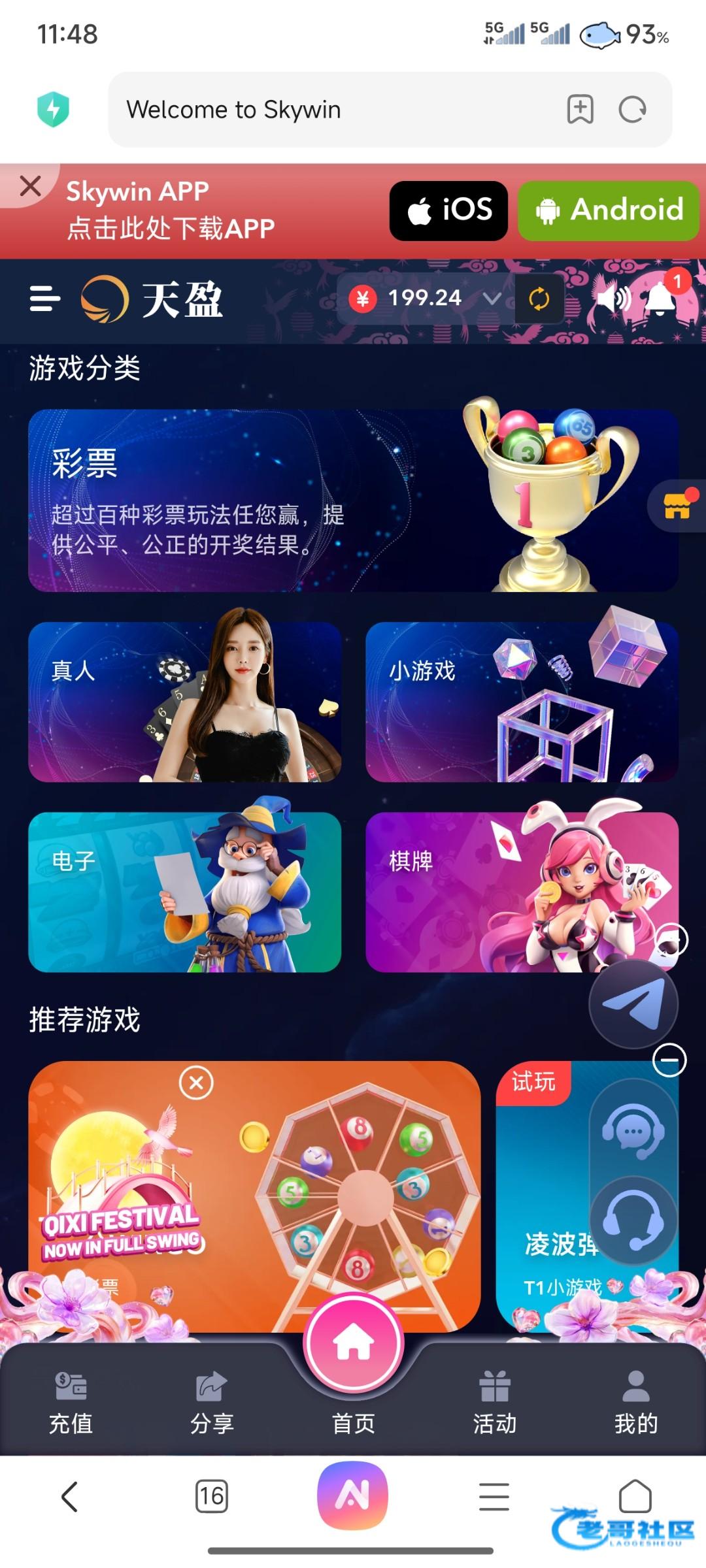
Task: Open the 棋牌 card games category
Action: [522, 892]
